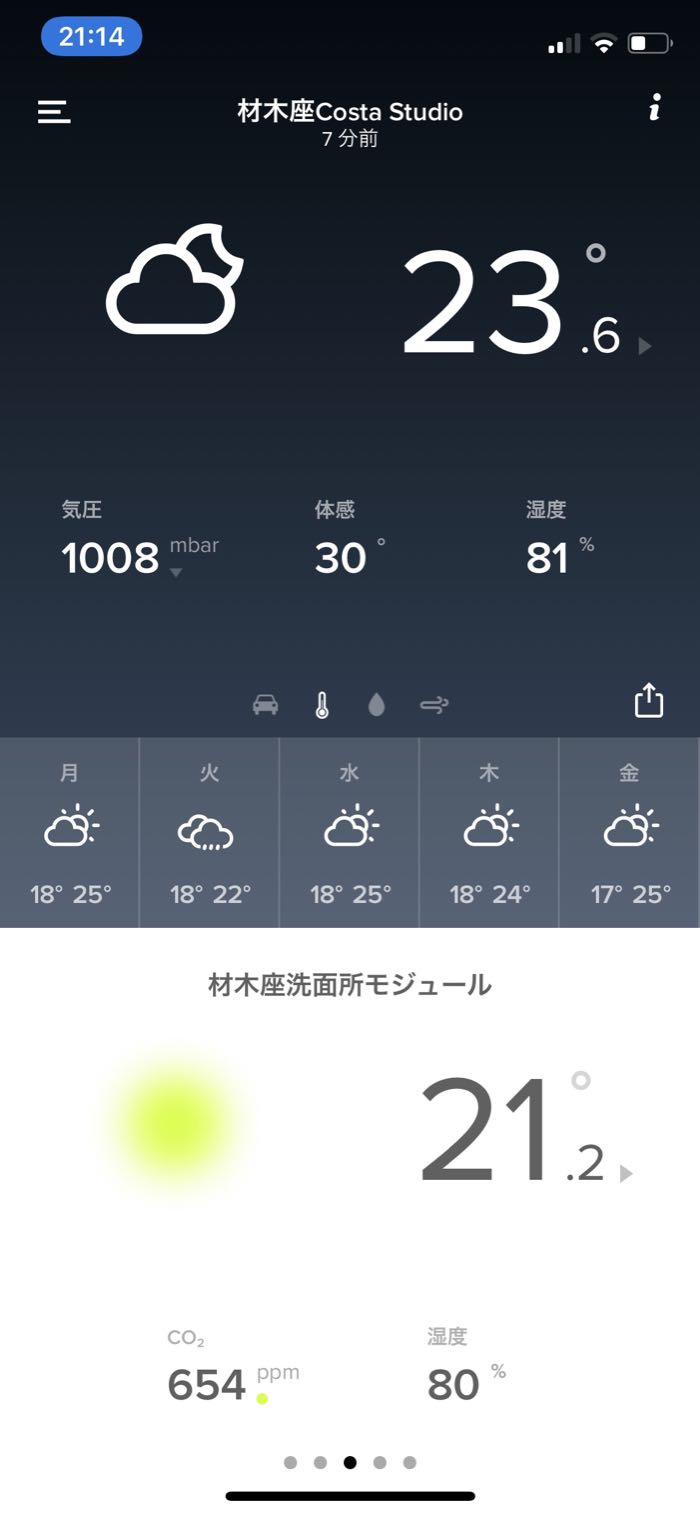The height and width of the screenshot is (1516, 700).
Task: Select the thermometer temperature view
Action: 322,705
